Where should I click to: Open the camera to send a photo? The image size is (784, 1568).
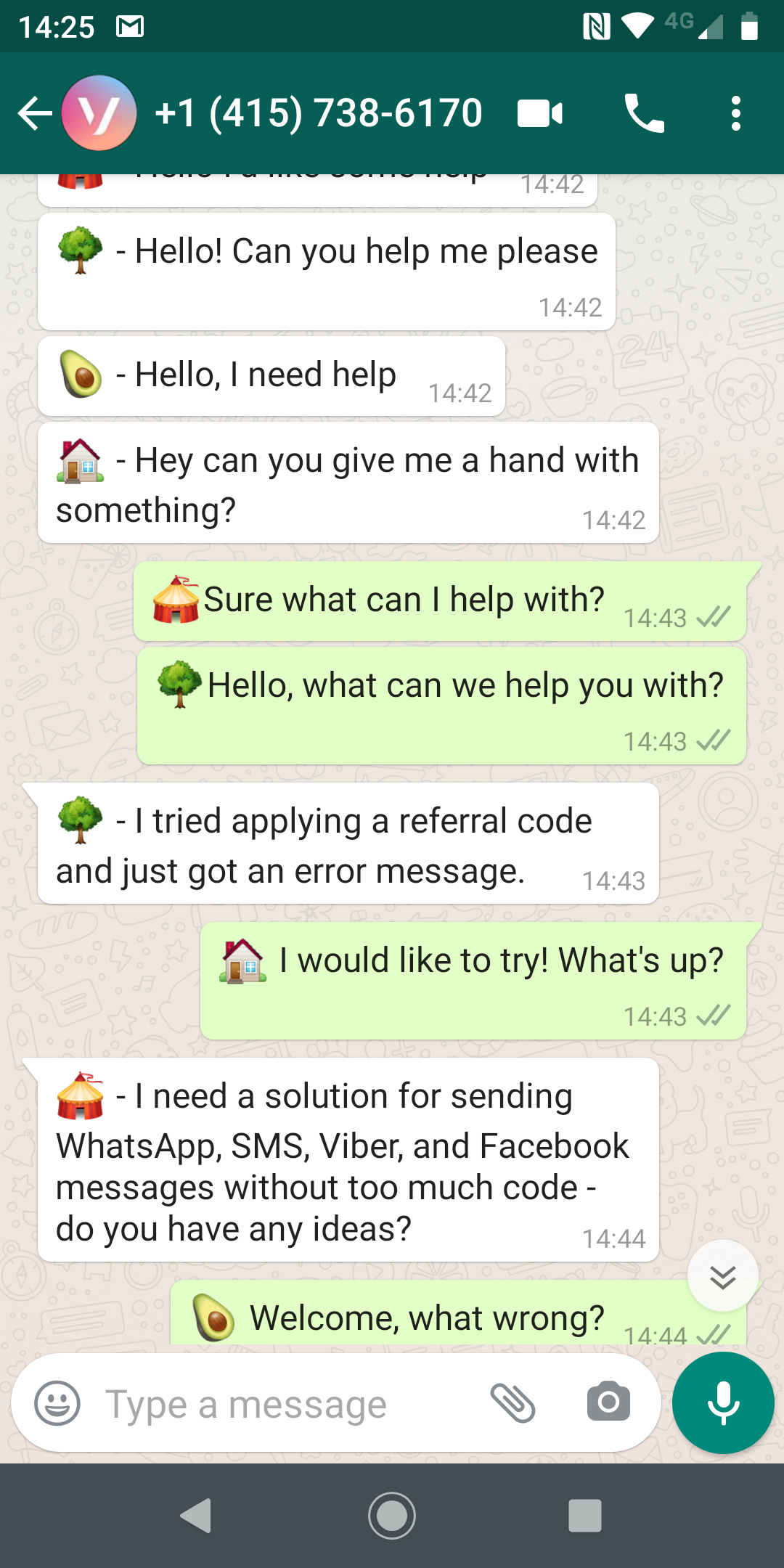[608, 1402]
